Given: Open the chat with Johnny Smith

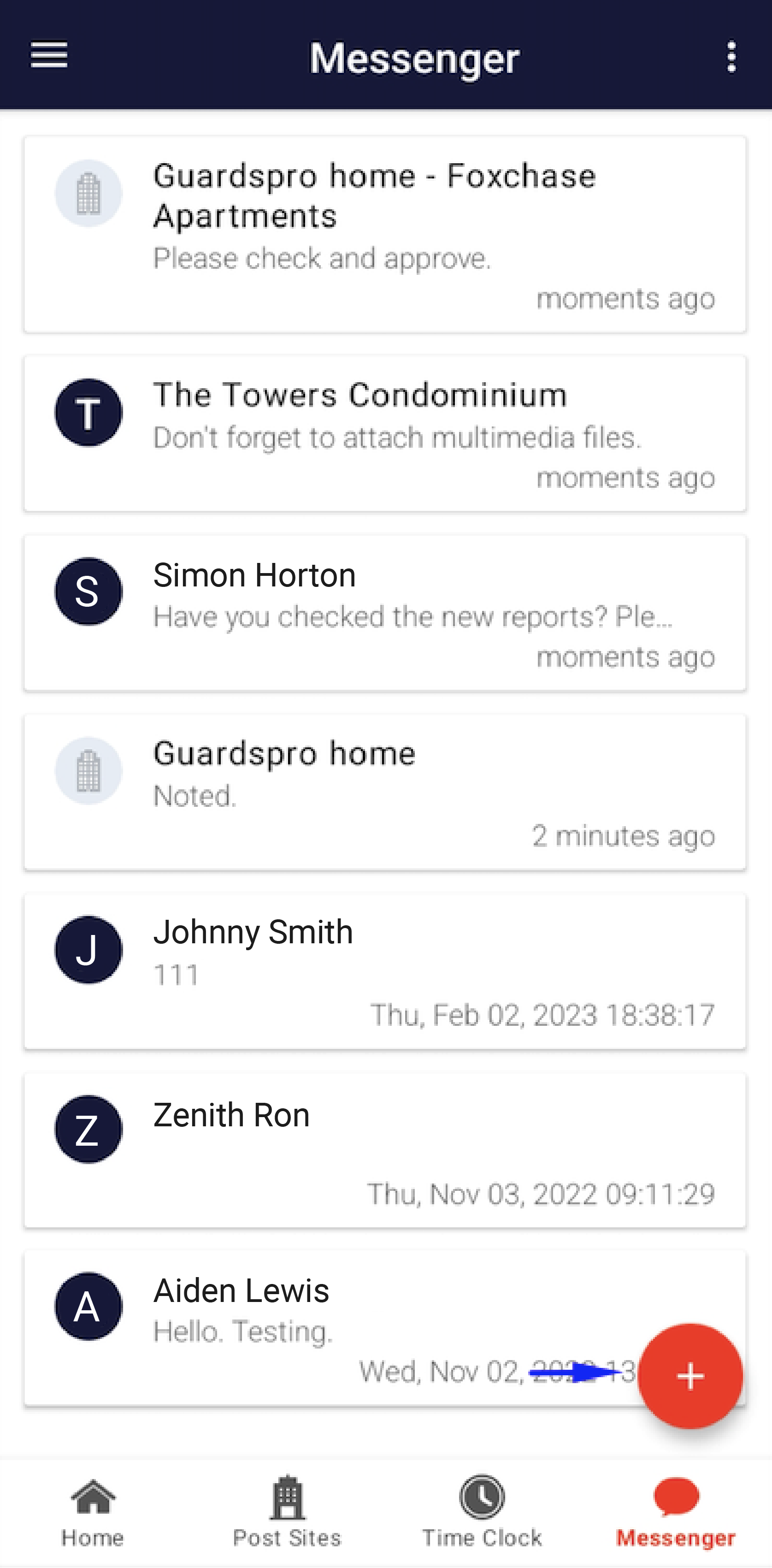Looking at the screenshot, I should pos(384,971).
